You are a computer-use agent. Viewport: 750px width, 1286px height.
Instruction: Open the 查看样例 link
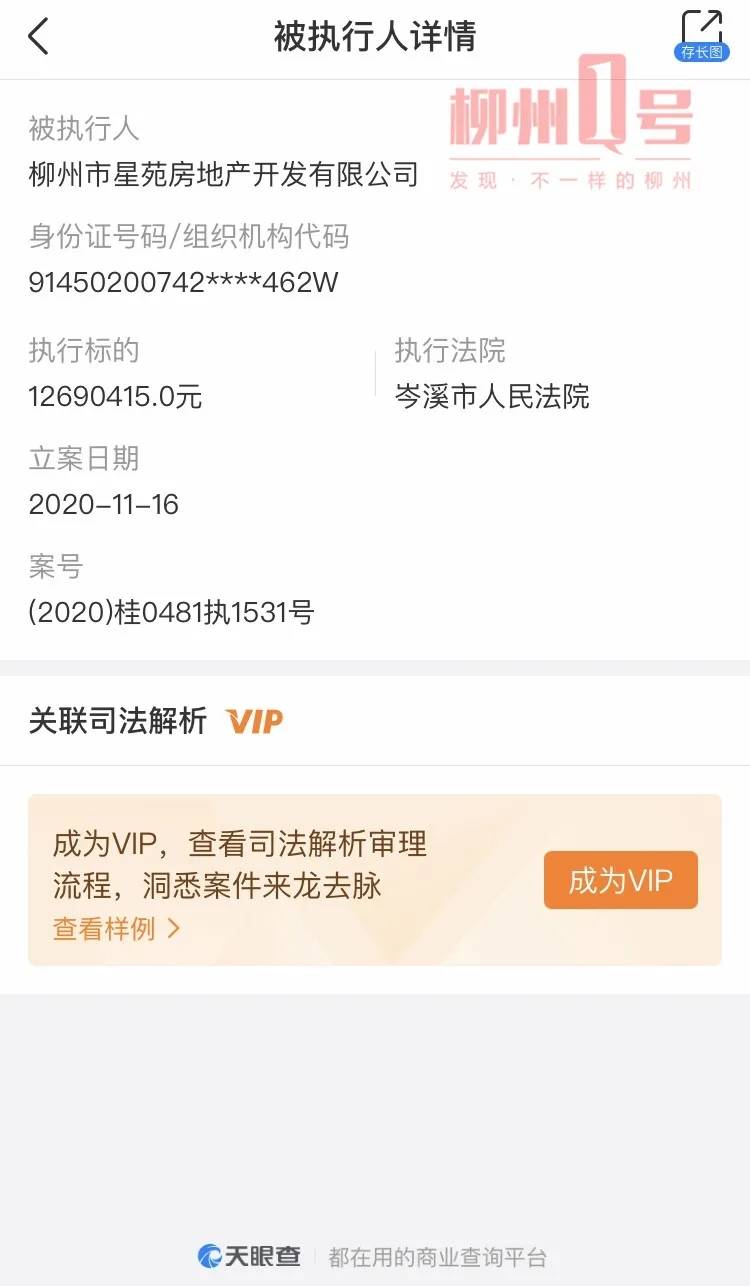[115, 928]
